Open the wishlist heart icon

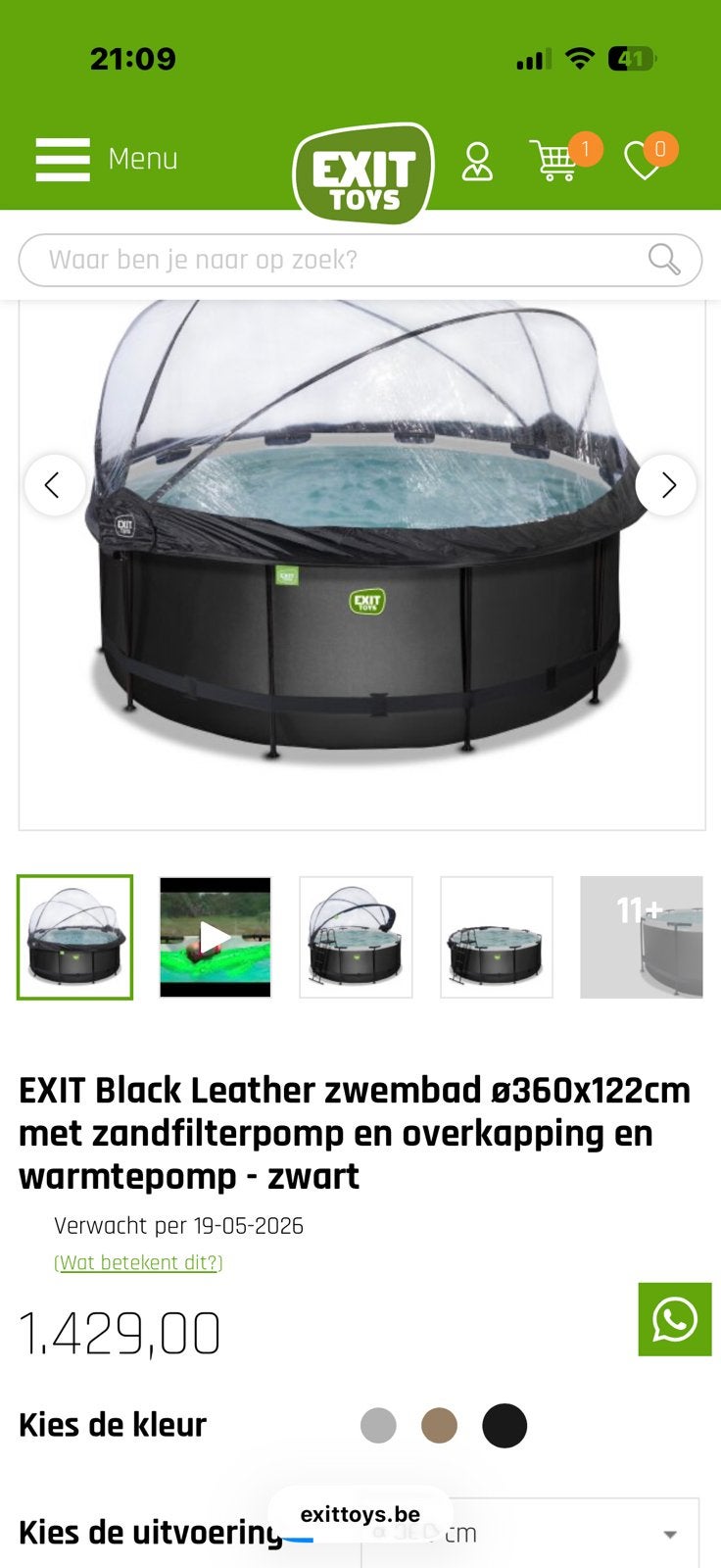pyautogui.click(x=644, y=161)
